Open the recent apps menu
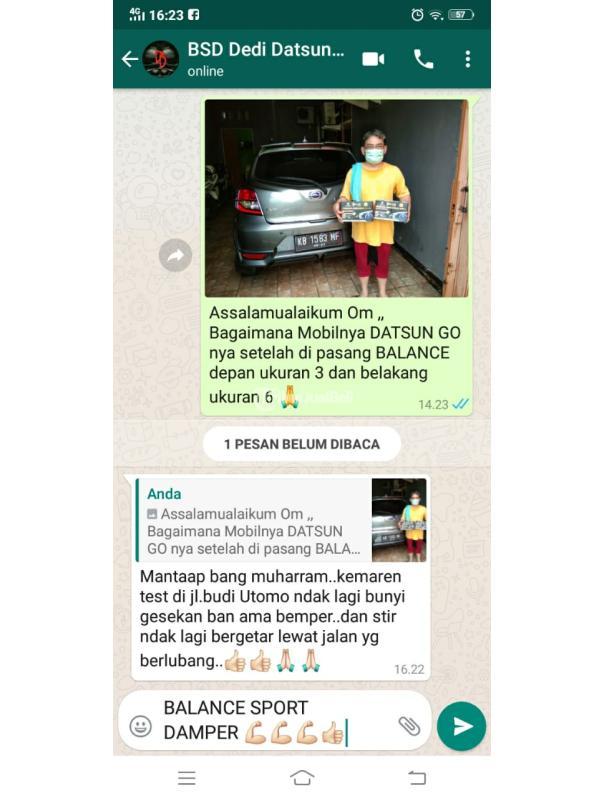 (187, 777)
